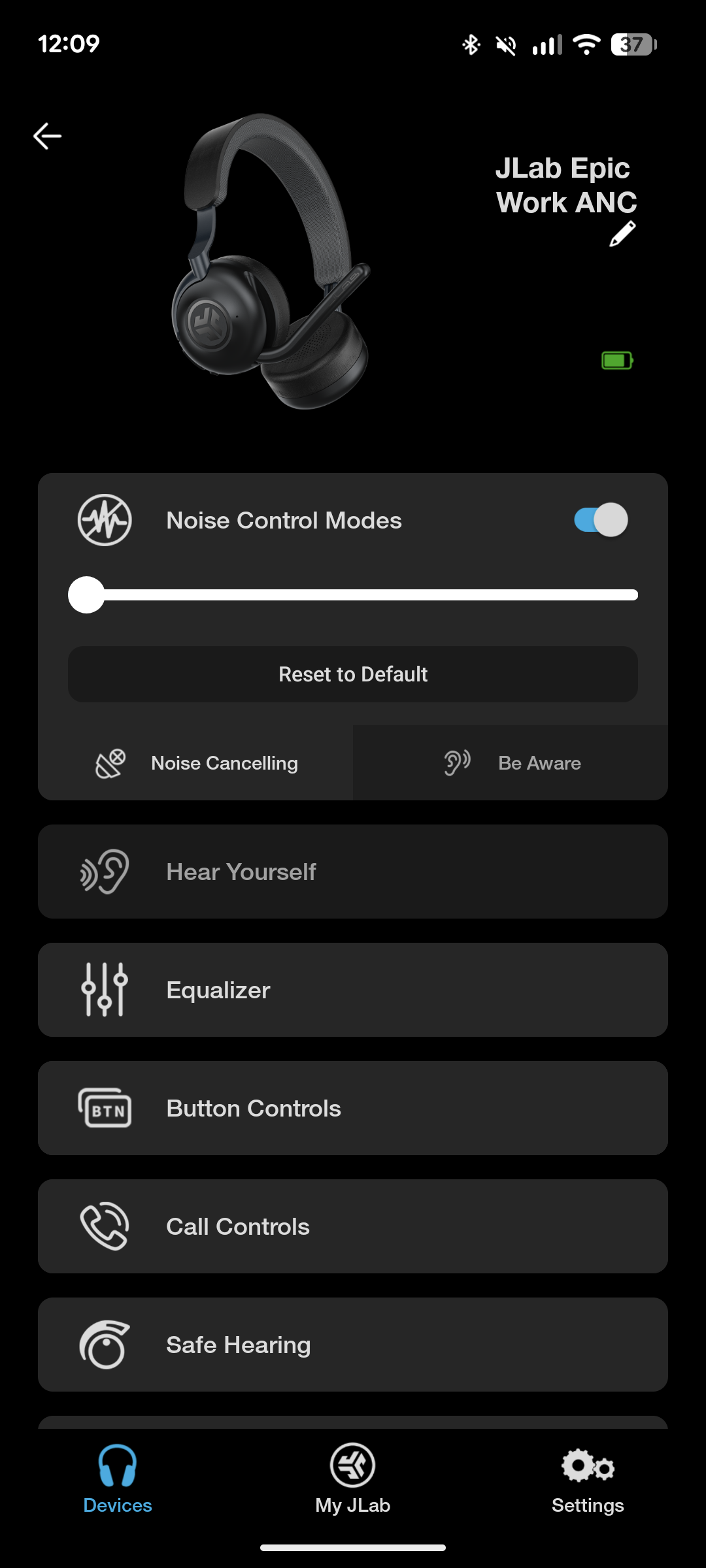
Task: Select Noise Cancelling mode
Action: click(x=196, y=763)
